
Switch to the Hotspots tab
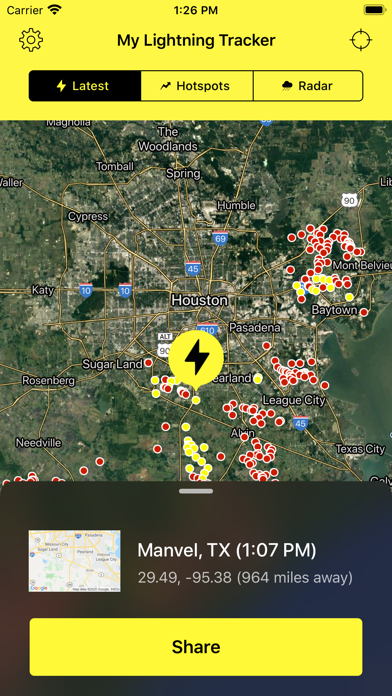[197, 86]
